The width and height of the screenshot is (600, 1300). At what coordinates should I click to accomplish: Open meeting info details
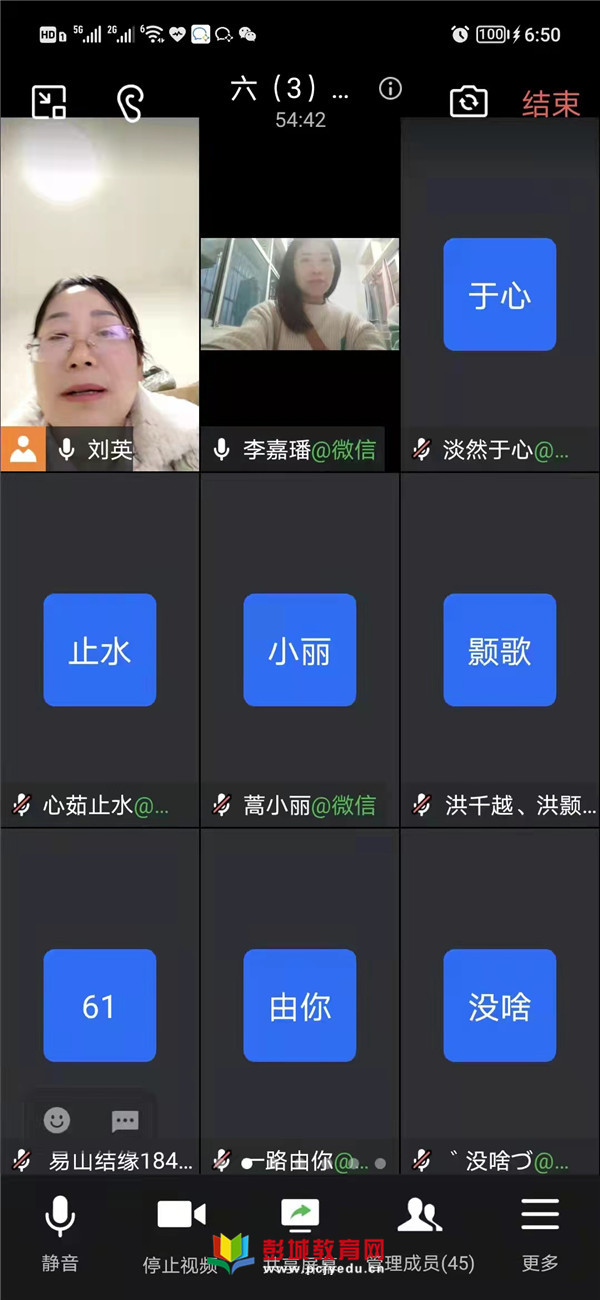(390, 89)
